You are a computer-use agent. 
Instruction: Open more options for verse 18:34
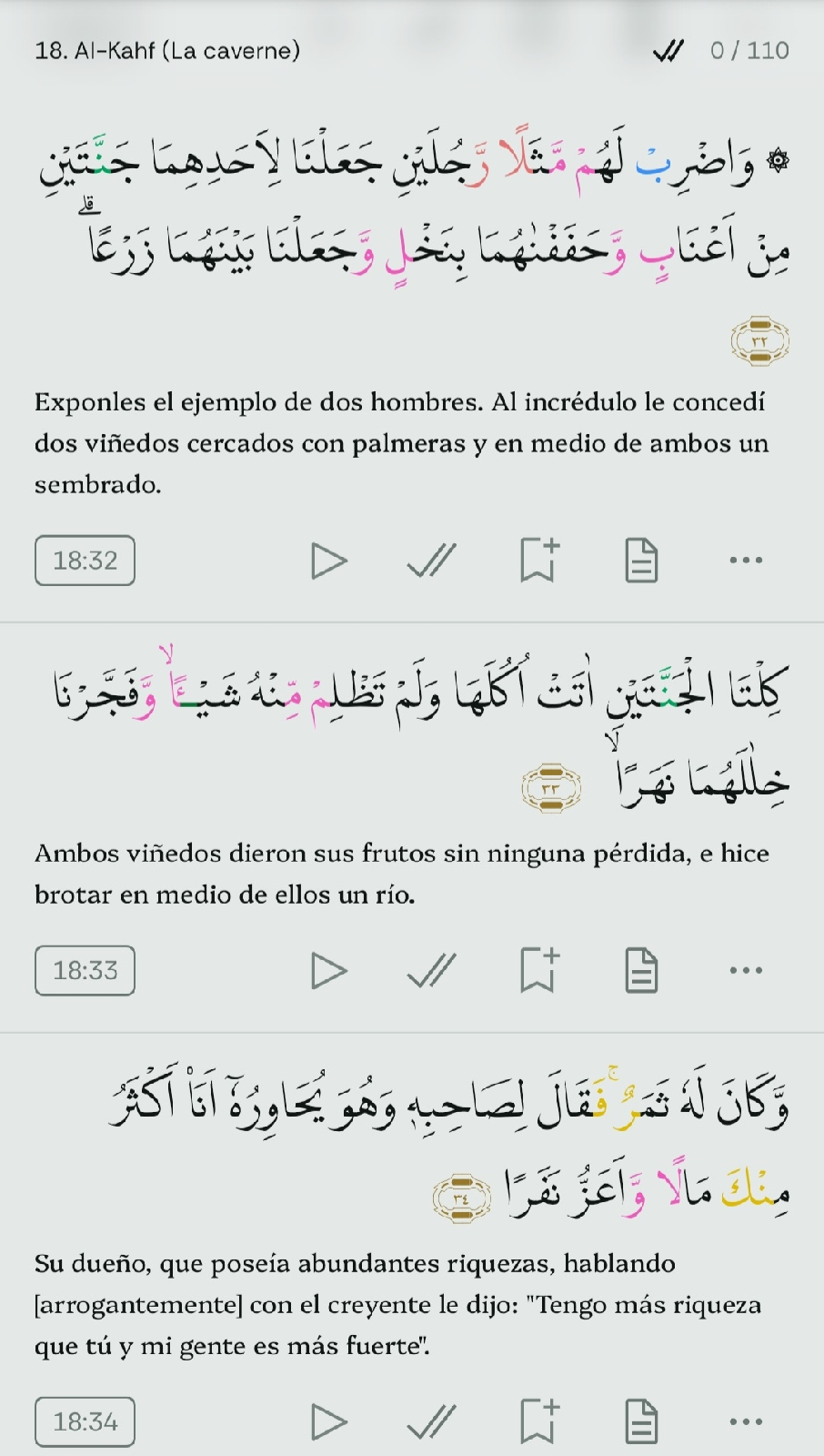(x=746, y=1421)
